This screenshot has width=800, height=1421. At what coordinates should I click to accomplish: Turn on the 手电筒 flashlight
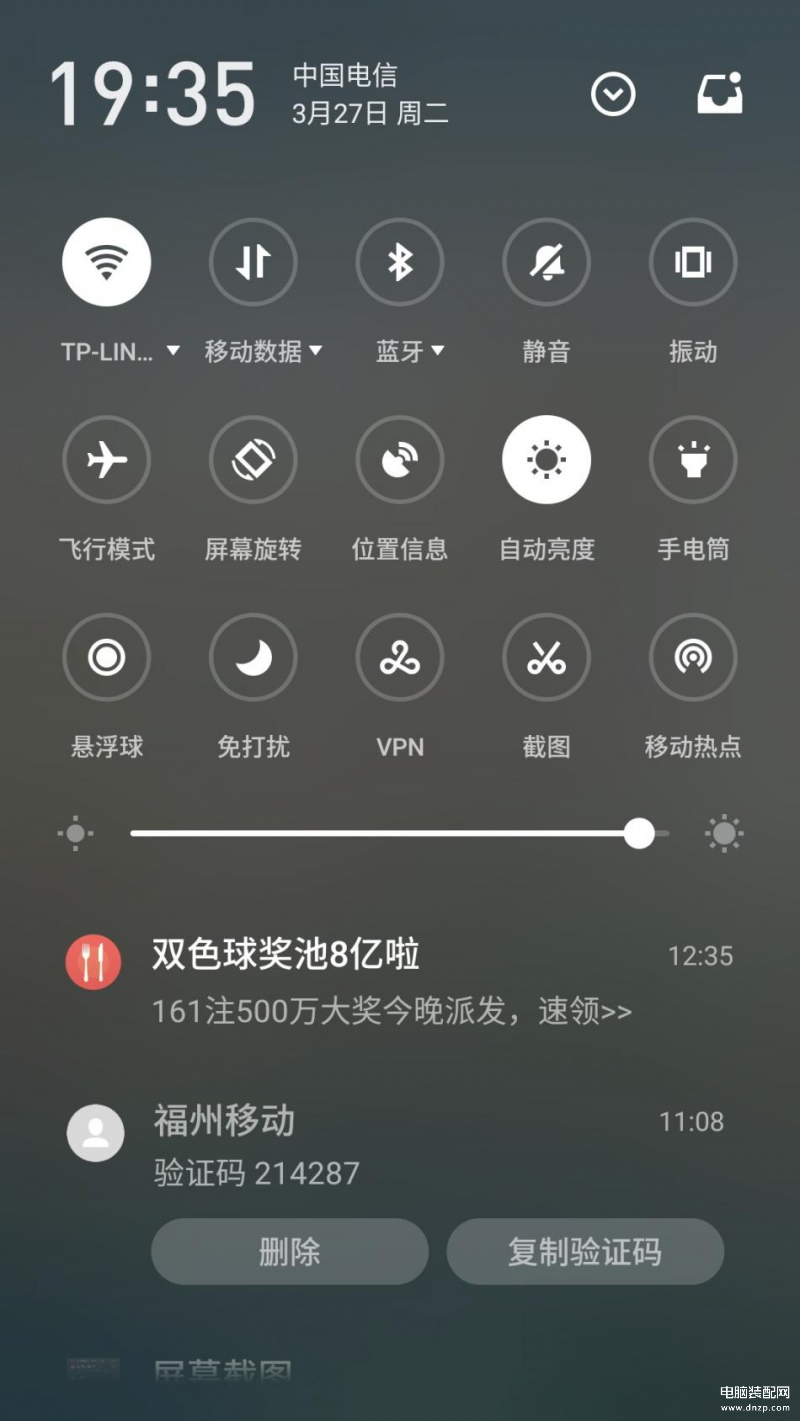click(693, 460)
